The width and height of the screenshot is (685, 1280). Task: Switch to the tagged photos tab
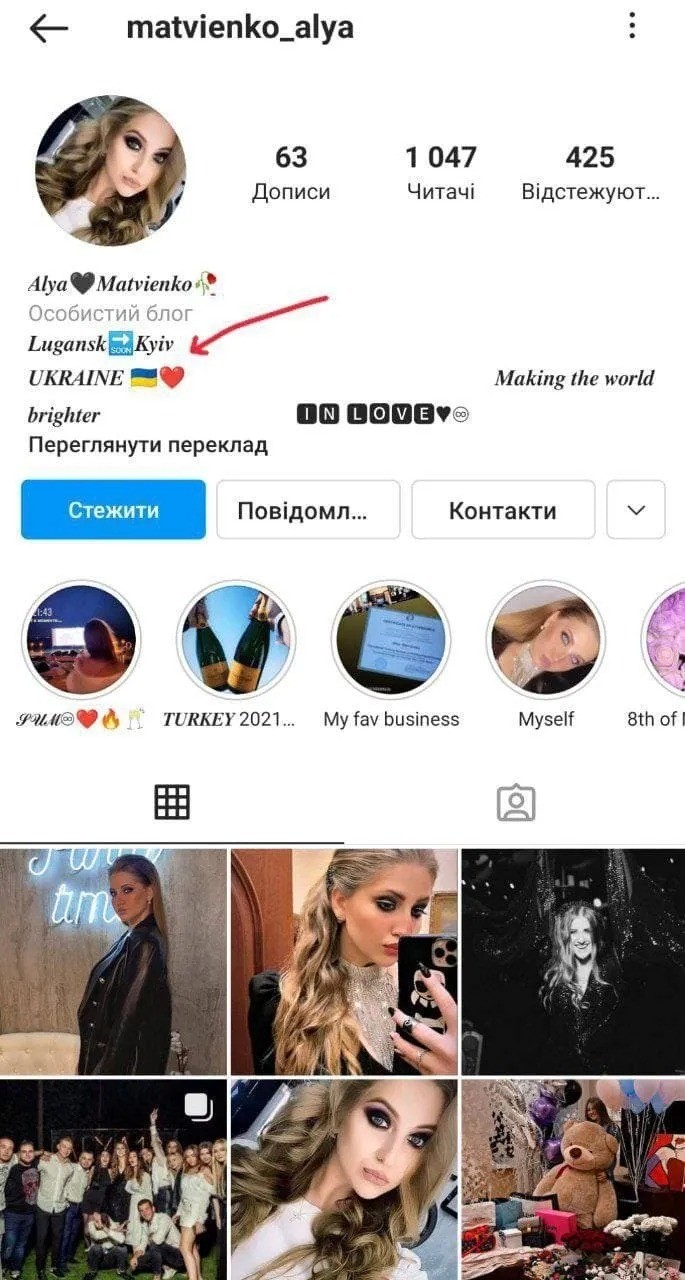(516, 802)
